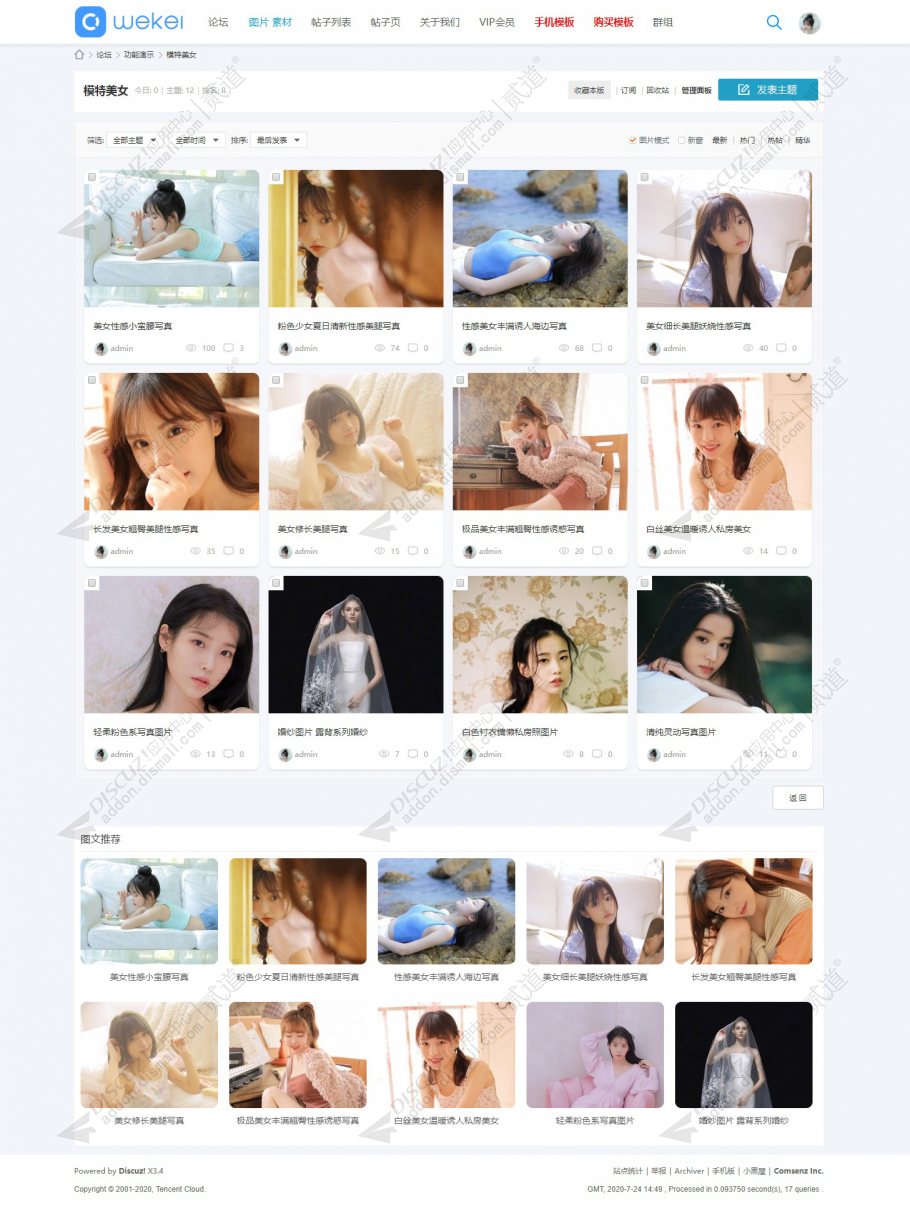910x1208 pixels.
Task: Open recommended item 轻柔粉色系写真图片
Action: pos(595,1121)
